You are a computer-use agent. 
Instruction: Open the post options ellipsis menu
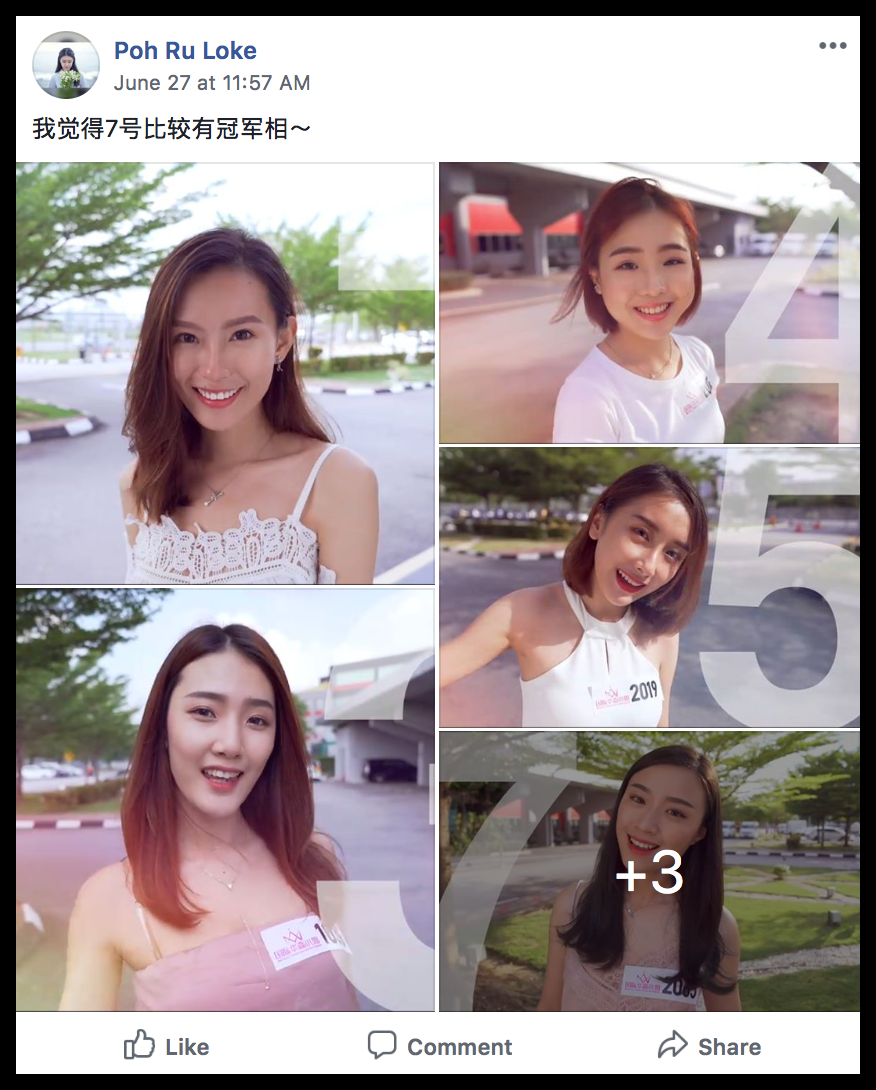pyautogui.click(x=833, y=45)
